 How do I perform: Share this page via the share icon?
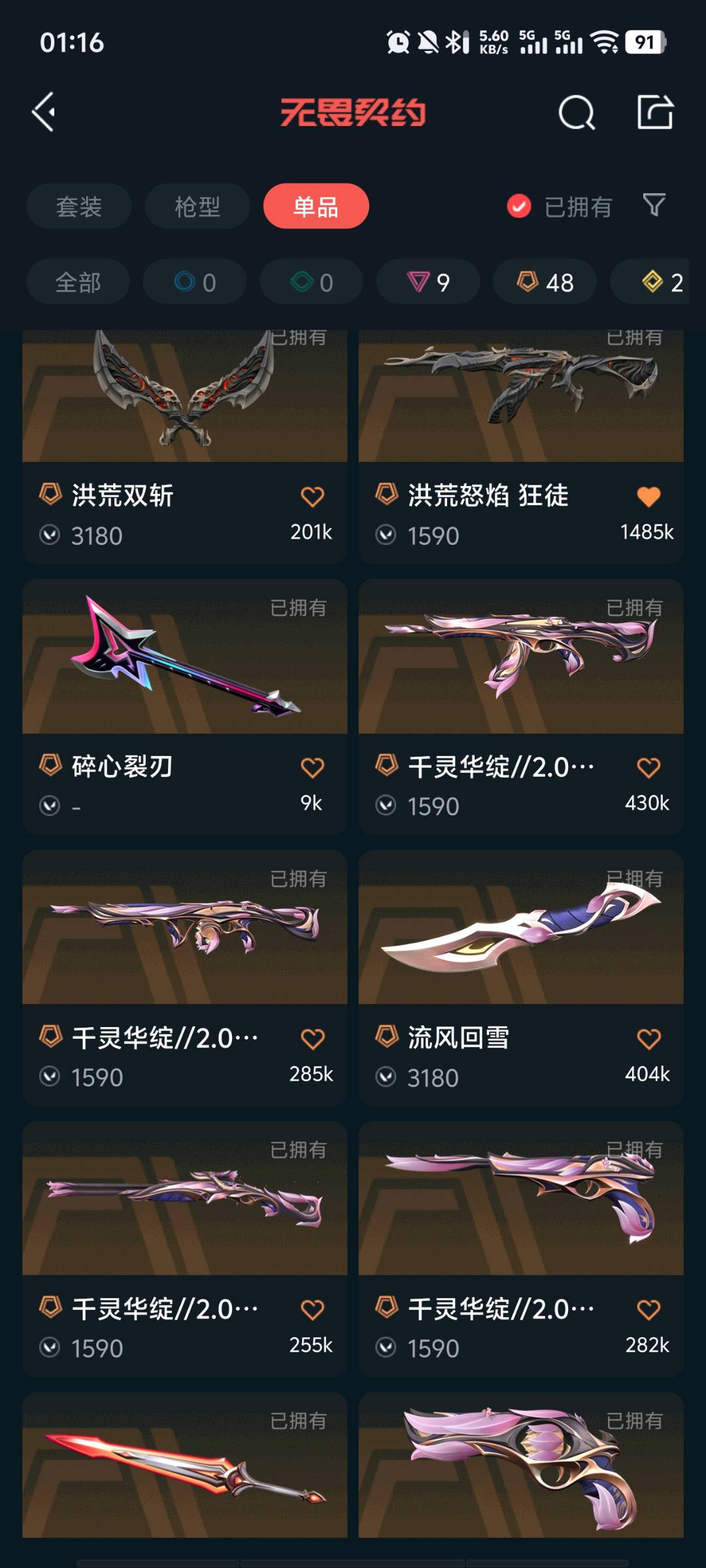[x=655, y=112]
